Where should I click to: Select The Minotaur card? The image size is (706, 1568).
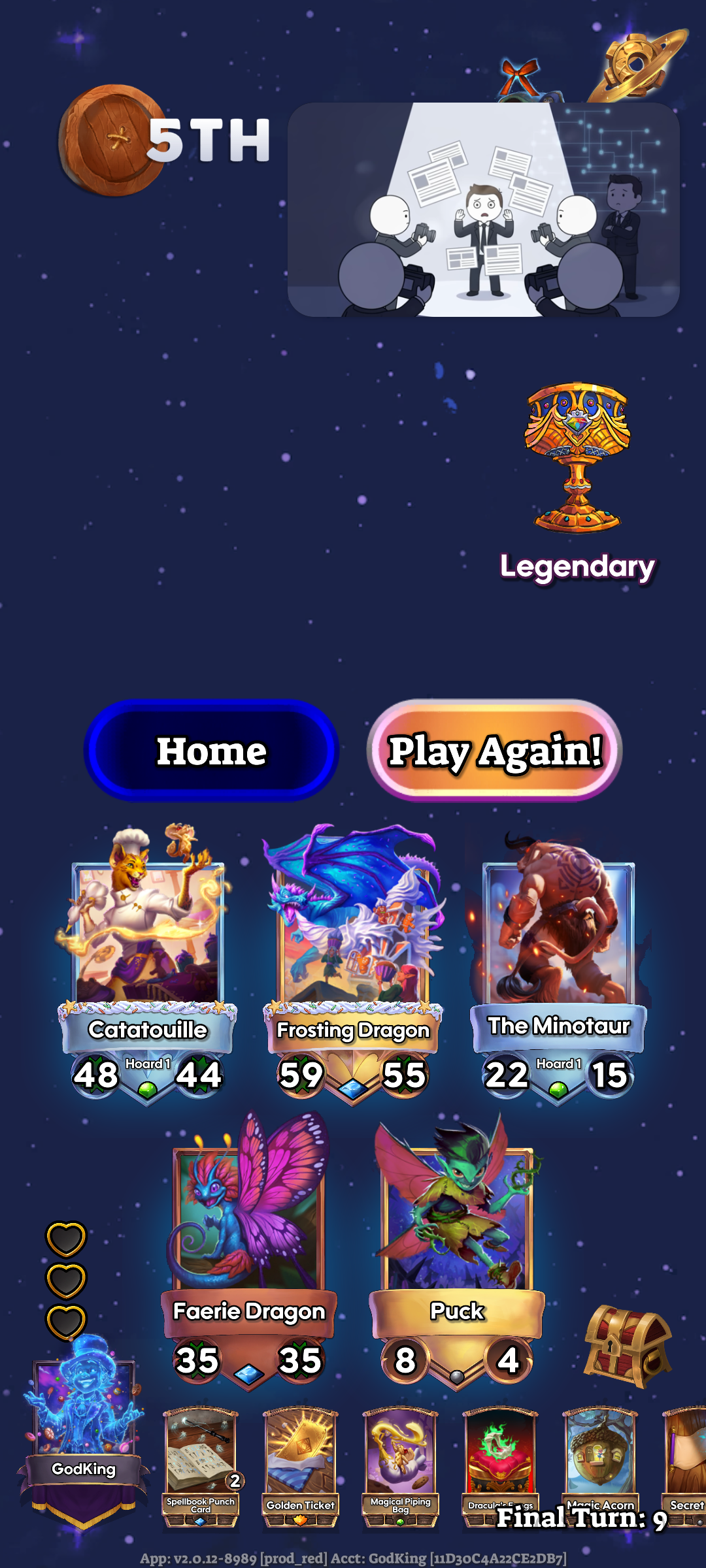click(x=558, y=947)
